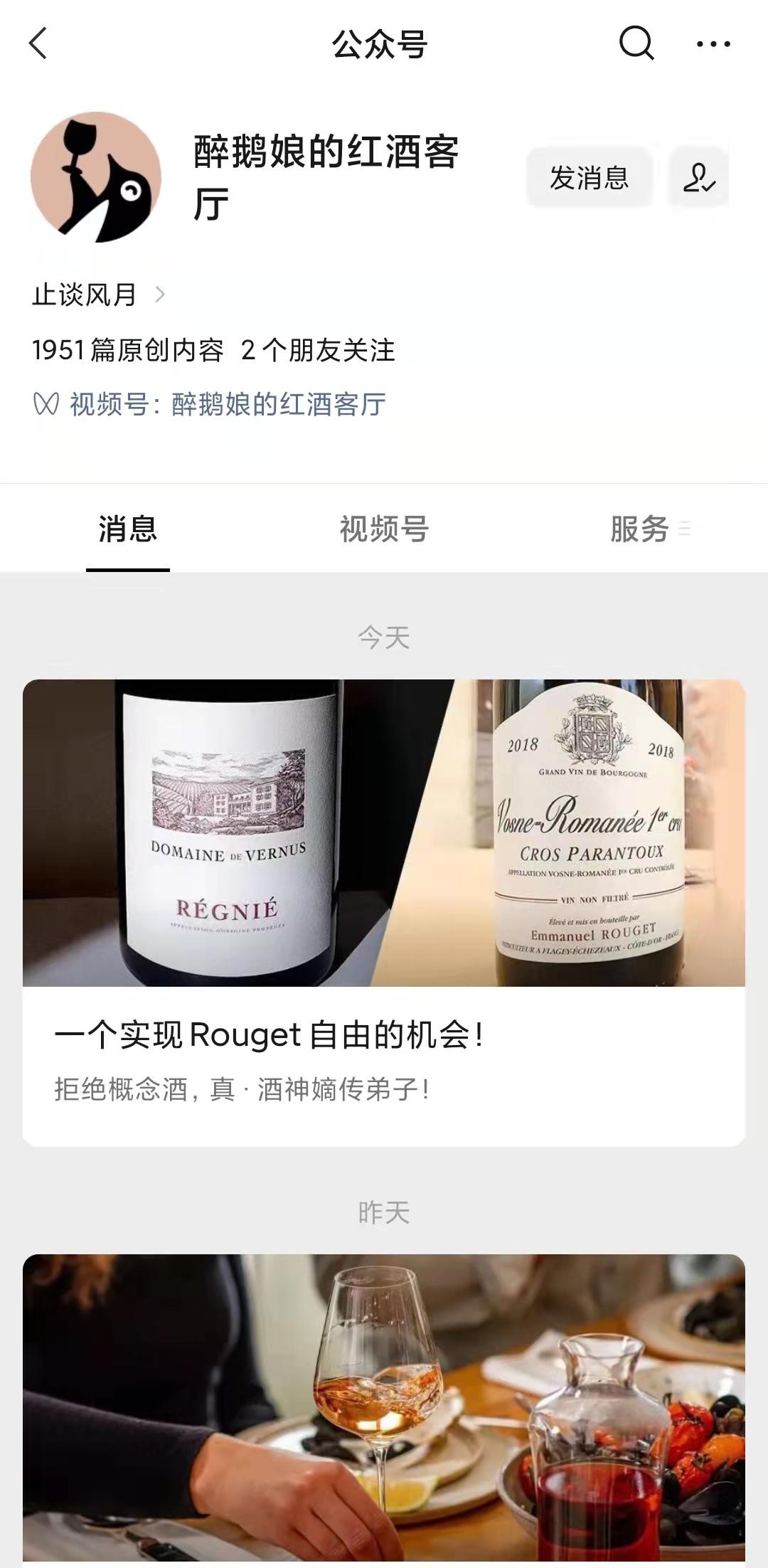The height and width of the screenshot is (1568, 768).
Task: Tap the back arrow to leave the account
Action: pyautogui.click(x=38, y=44)
